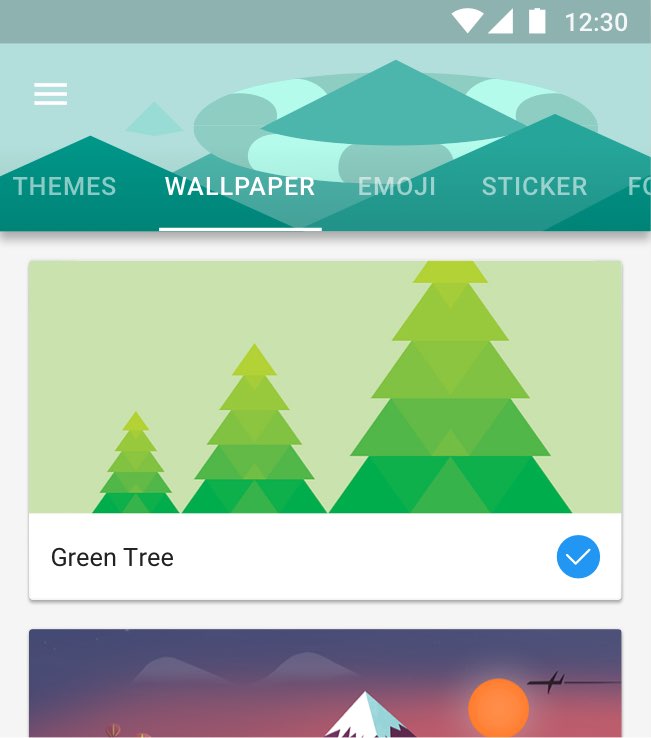Switch to the Themes tab
The height and width of the screenshot is (738, 651).
tap(65, 187)
